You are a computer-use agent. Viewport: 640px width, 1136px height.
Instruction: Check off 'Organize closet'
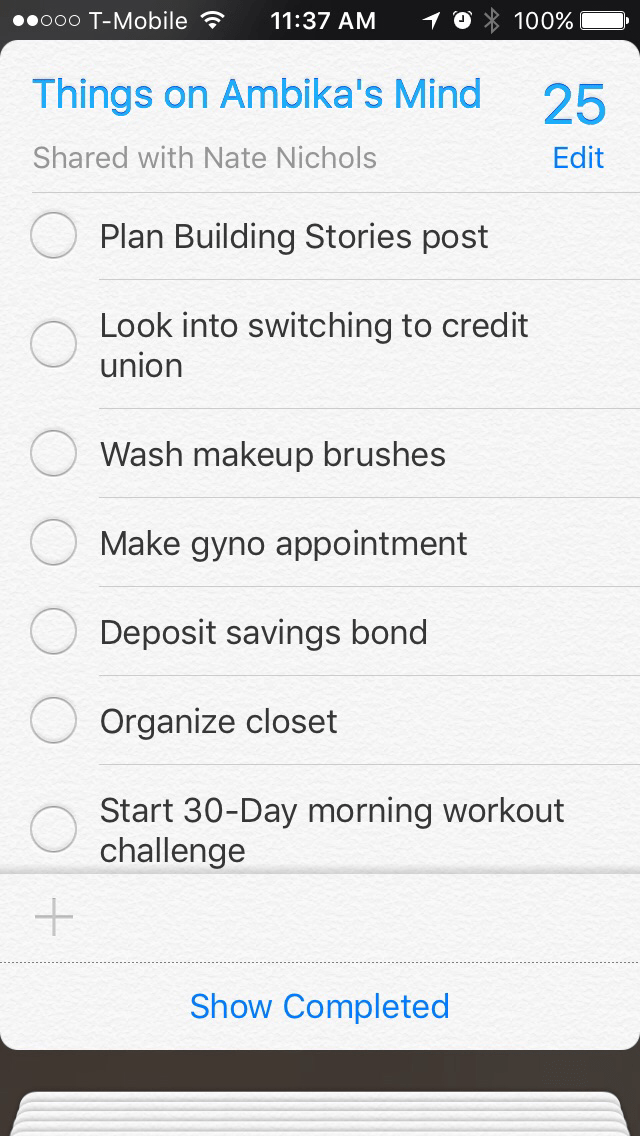[54, 721]
